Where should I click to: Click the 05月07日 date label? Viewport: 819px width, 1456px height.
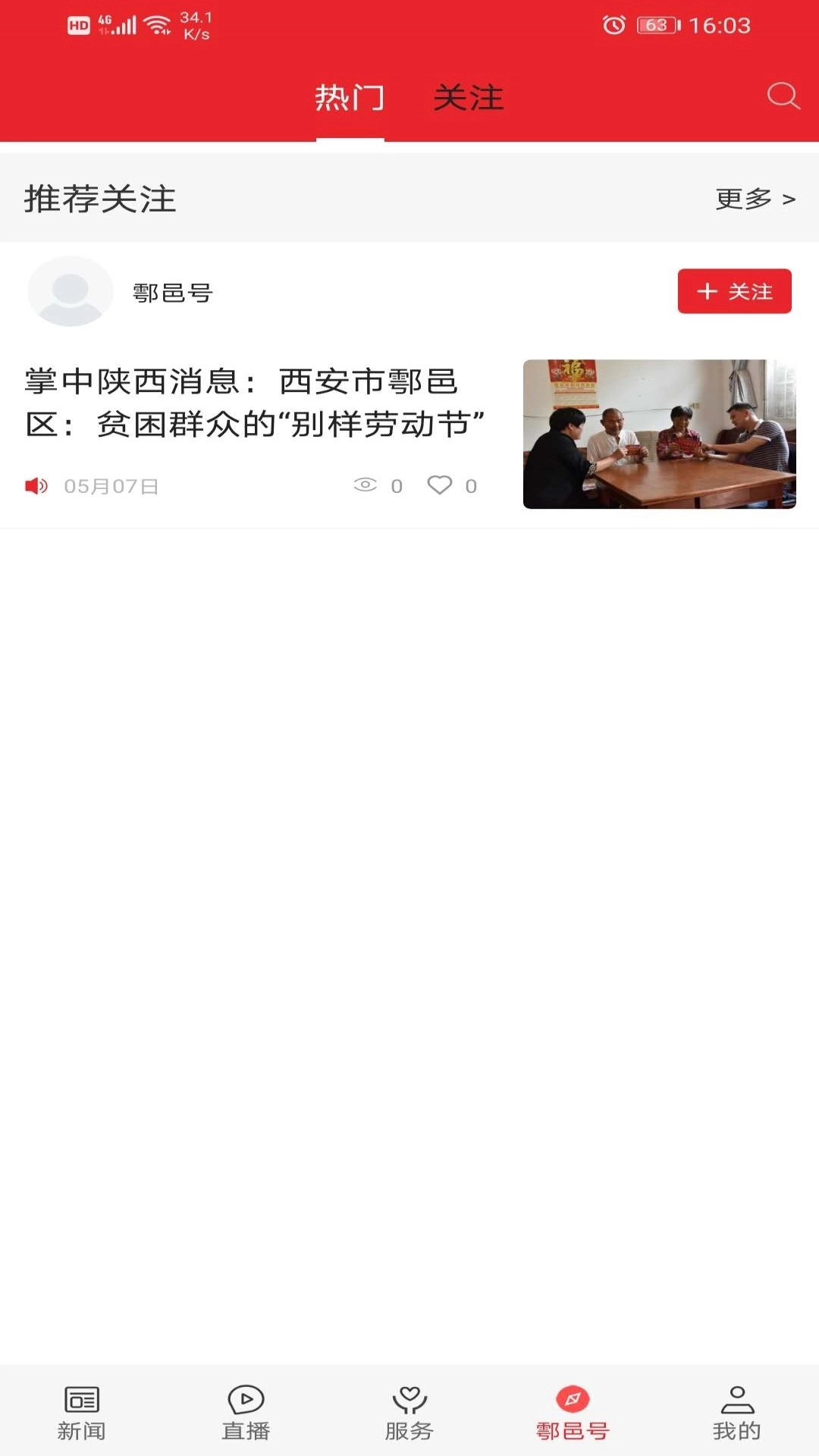tap(111, 488)
